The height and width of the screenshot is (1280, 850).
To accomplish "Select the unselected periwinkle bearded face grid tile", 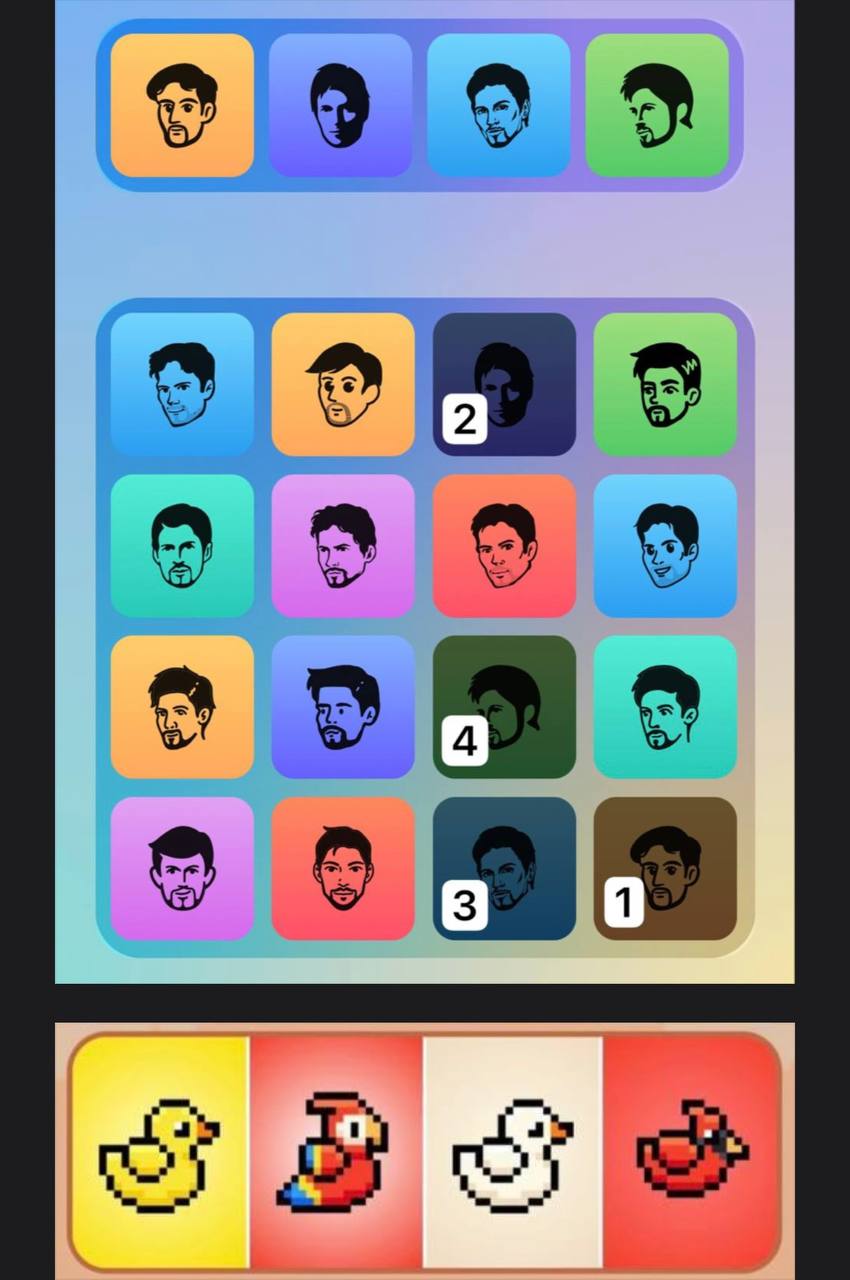I will pyautogui.click(x=342, y=706).
